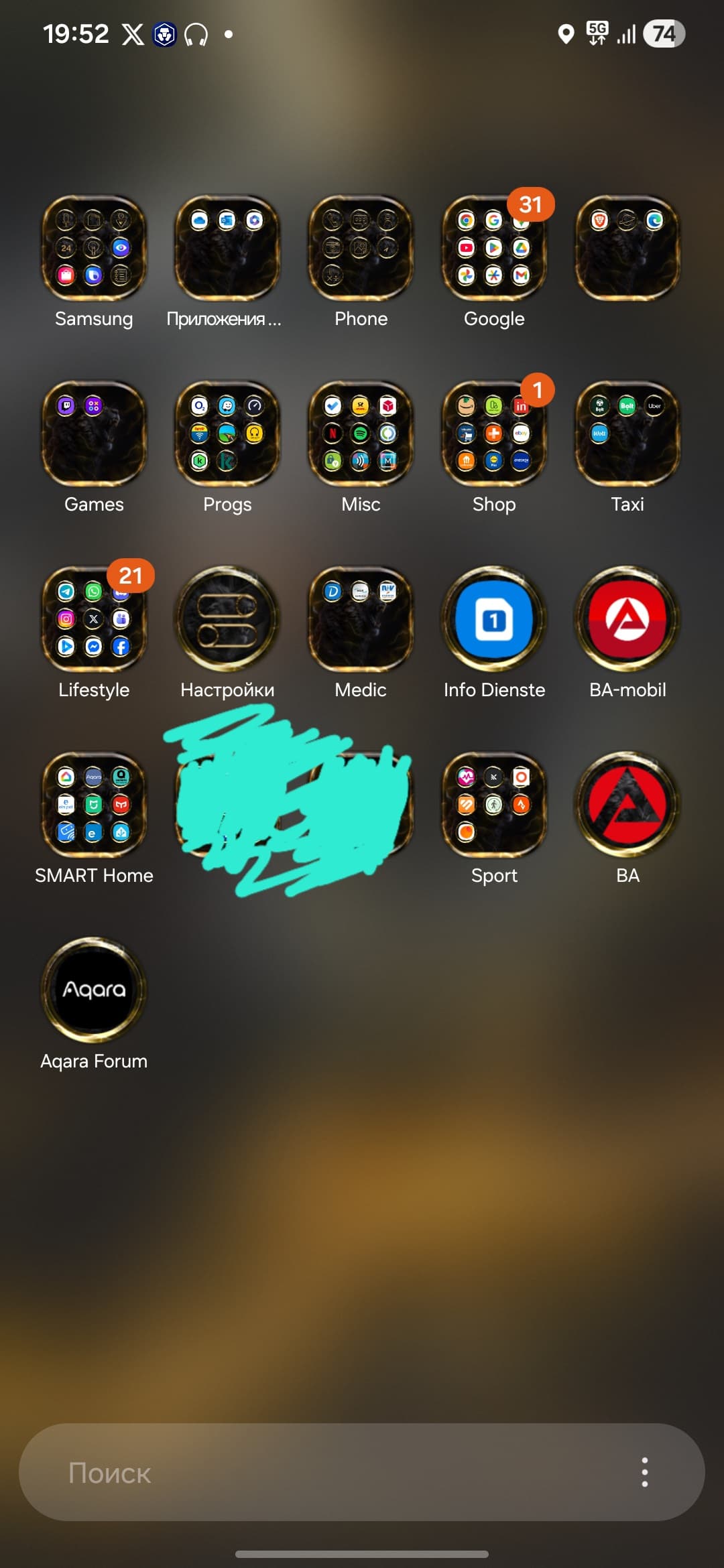
Task: Open the Samsung folder
Action: (x=94, y=248)
